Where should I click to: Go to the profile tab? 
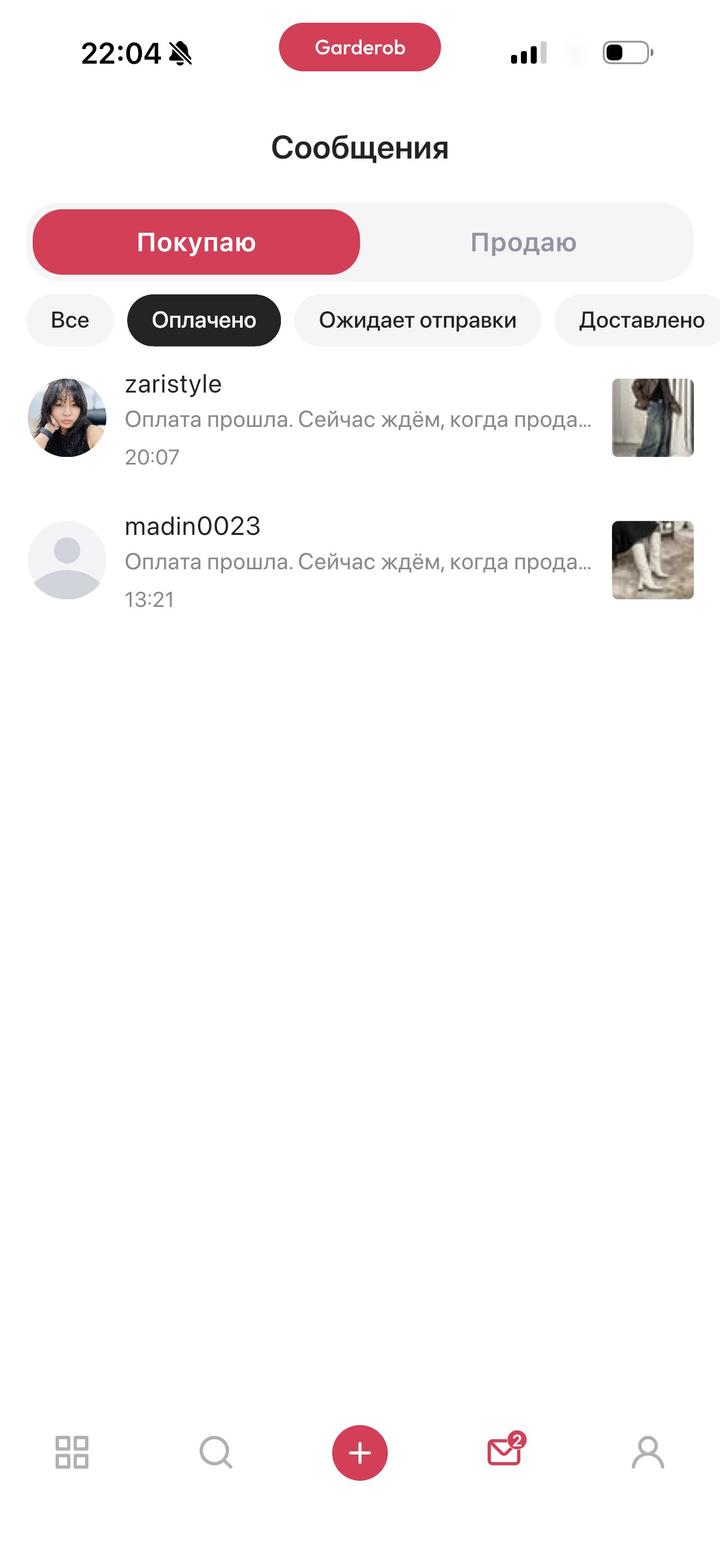click(x=648, y=1452)
